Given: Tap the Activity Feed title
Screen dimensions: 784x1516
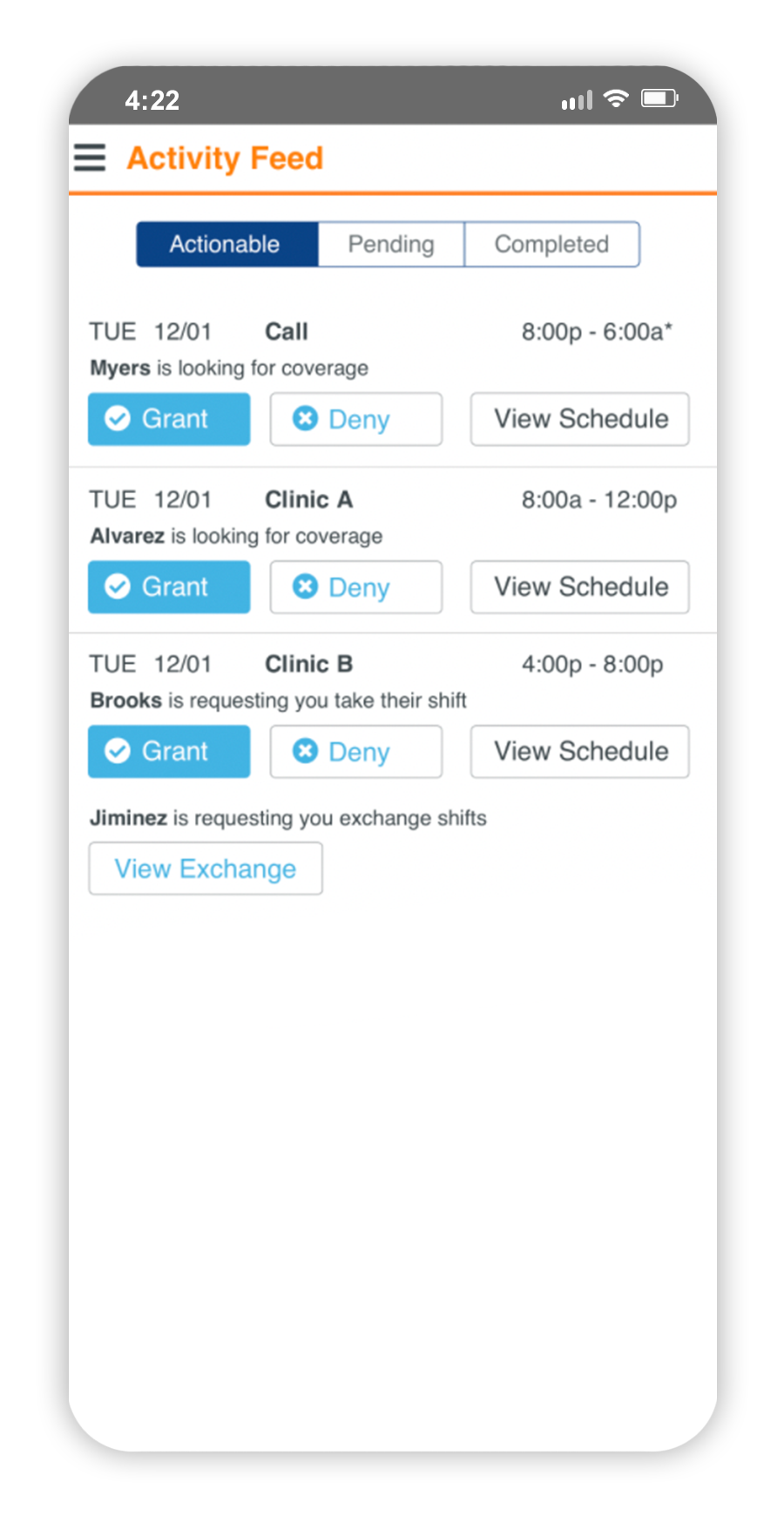Looking at the screenshot, I should 225,158.
